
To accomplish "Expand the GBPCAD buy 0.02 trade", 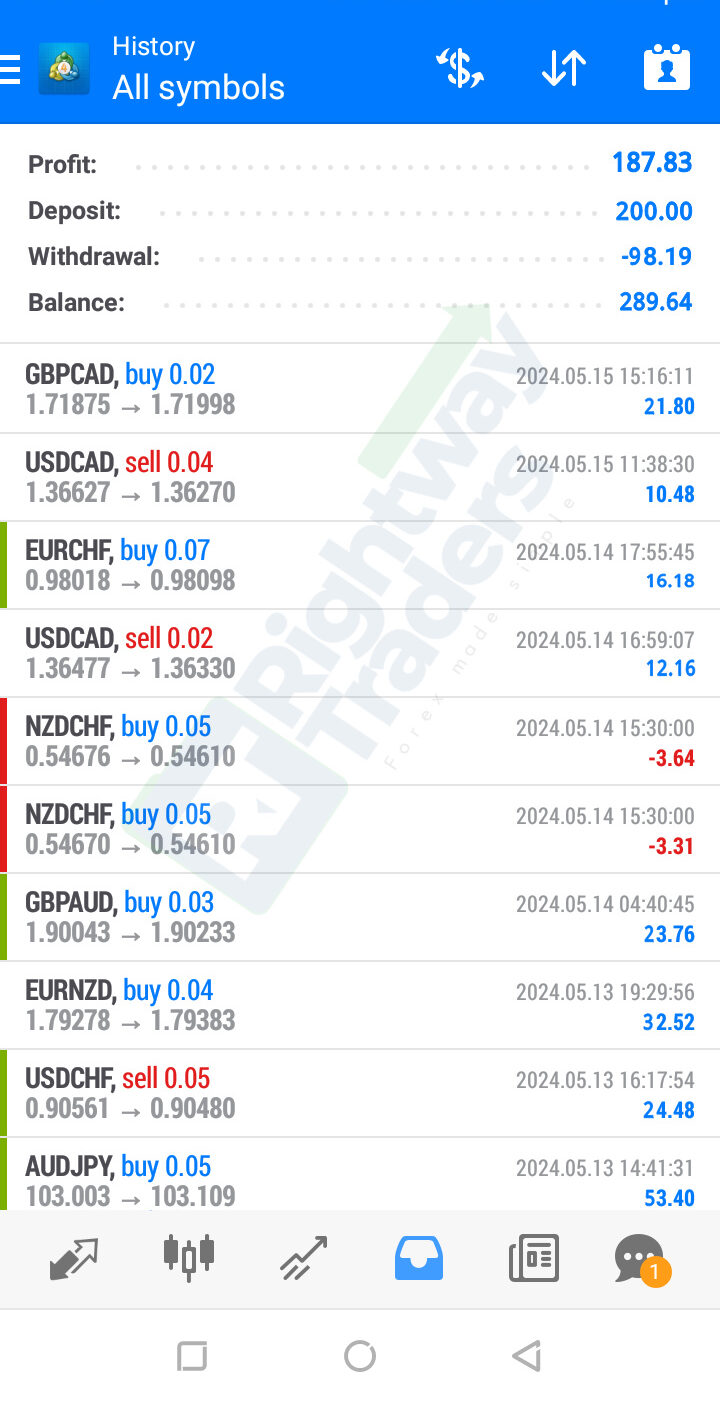I will (360, 389).
